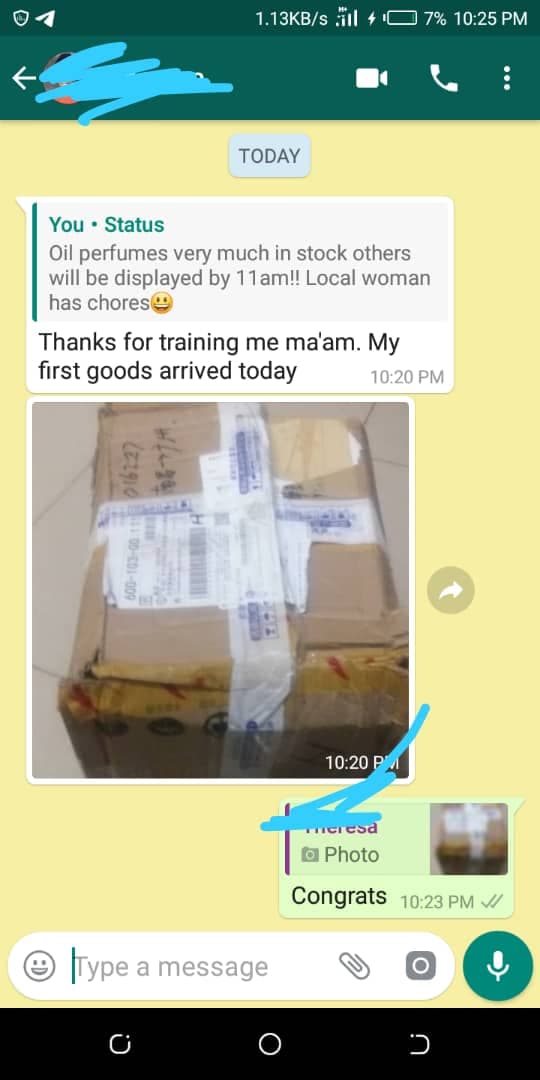The image size is (540, 1080).
Task: Open the attachment paperclip
Action: coord(355,966)
